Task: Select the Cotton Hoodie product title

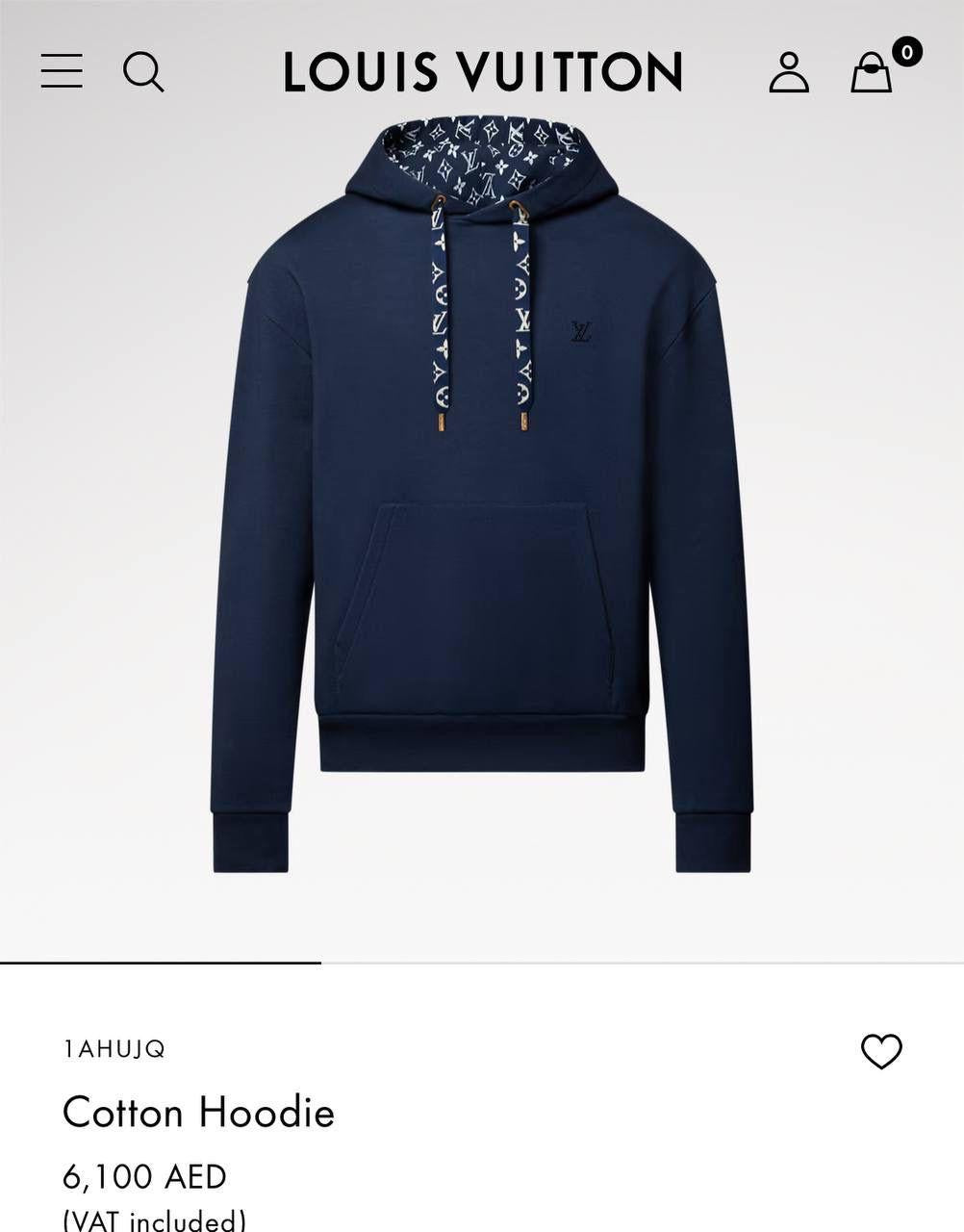Action: [196, 1114]
